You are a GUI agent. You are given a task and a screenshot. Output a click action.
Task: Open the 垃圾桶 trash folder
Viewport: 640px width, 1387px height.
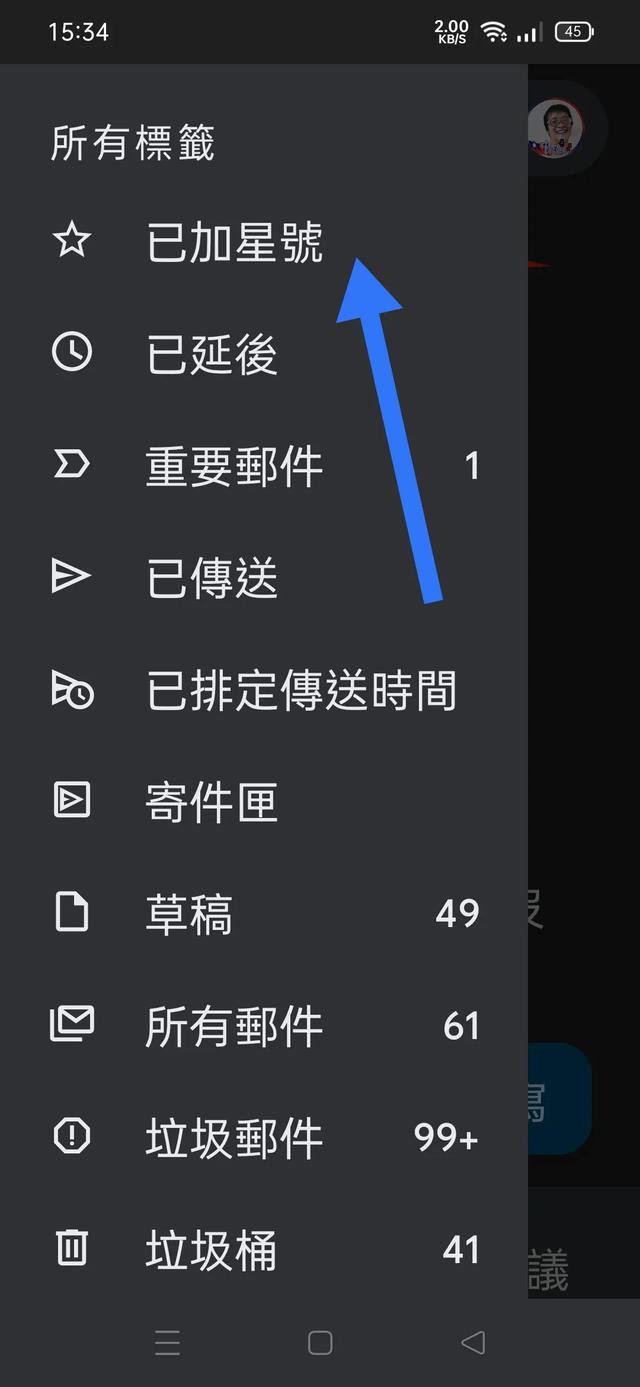coord(212,1251)
